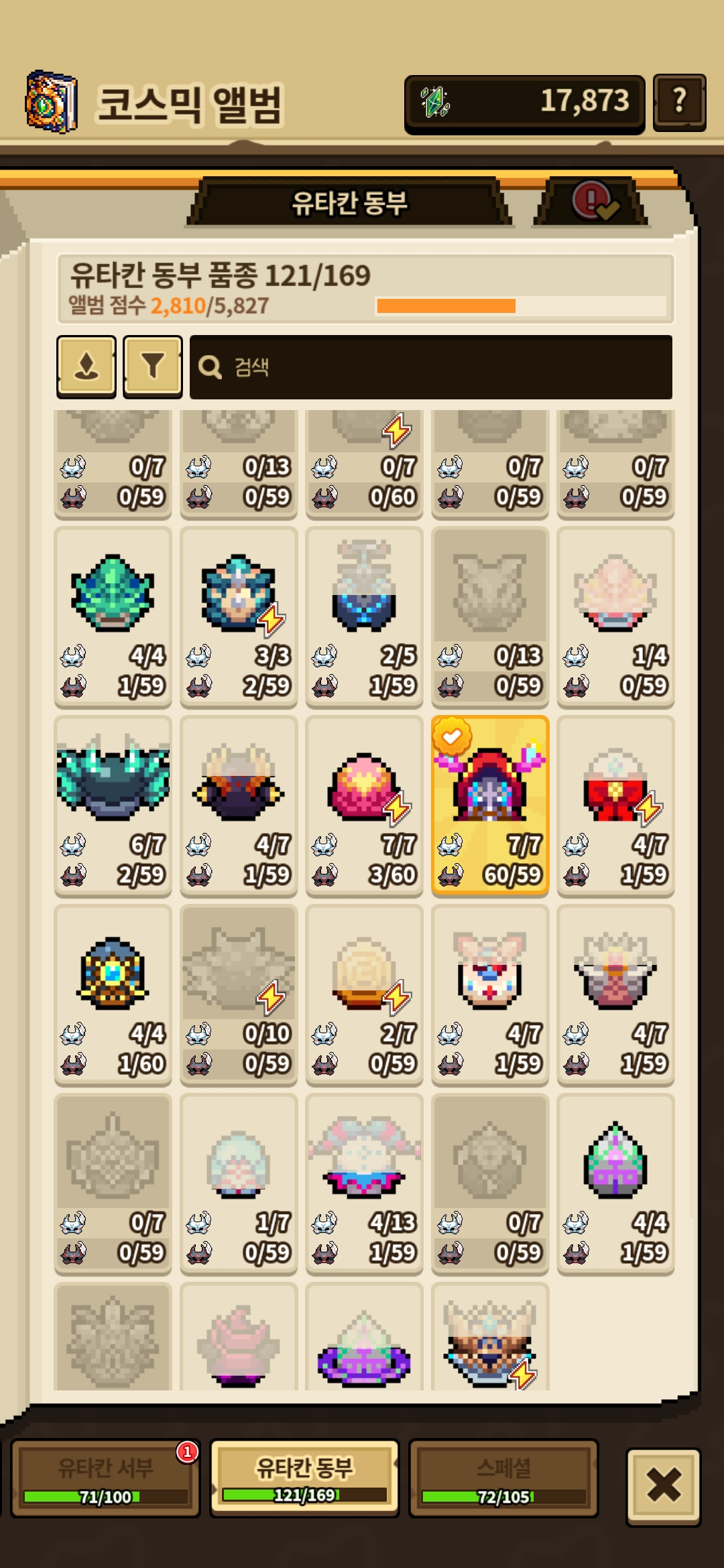Image resolution: width=724 pixels, height=1568 pixels.
Task: Open the faded pink card showing 1/4
Action: [615, 616]
